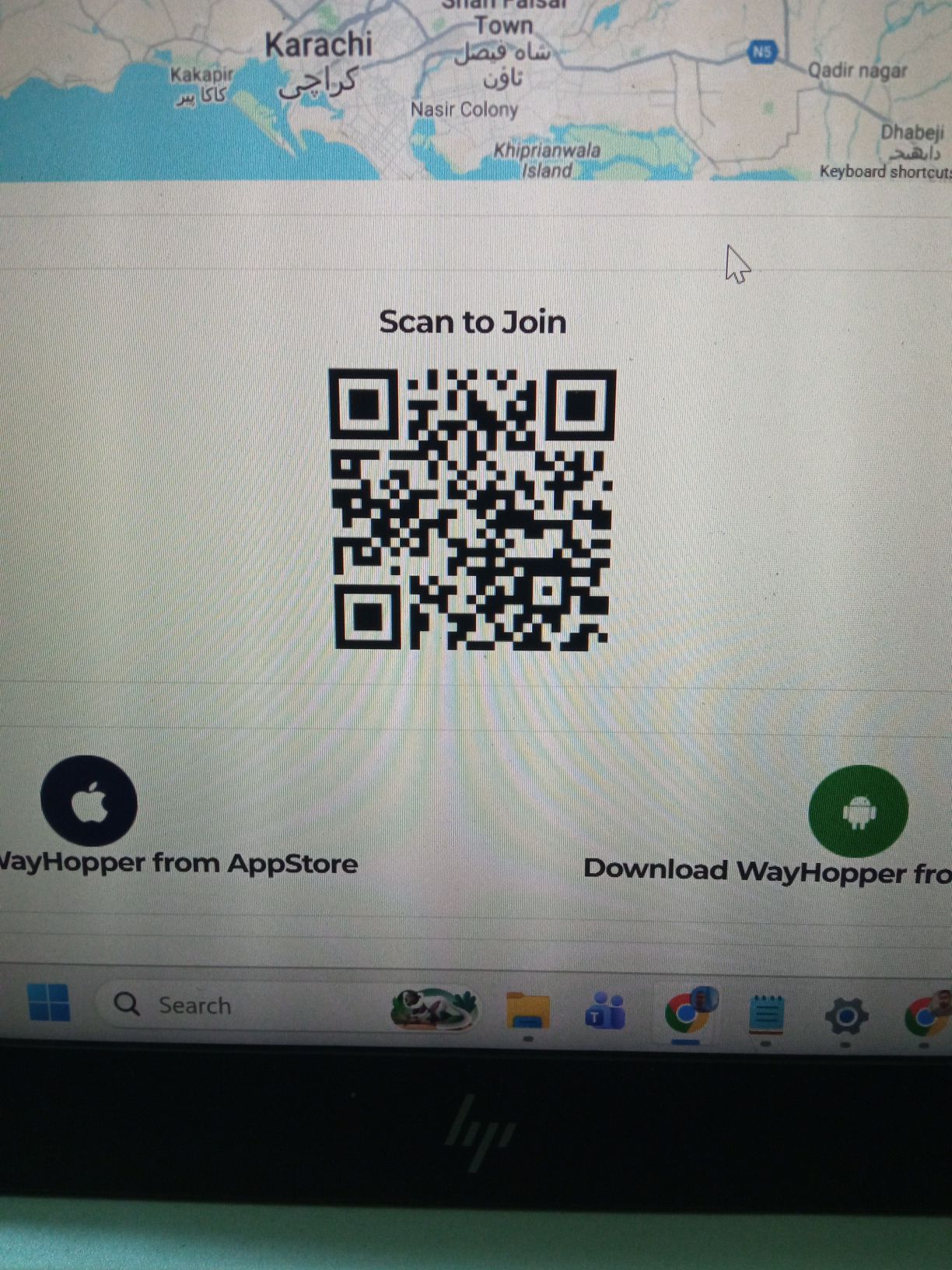Open the Notepad app in the taskbar
Image resolution: width=952 pixels, height=1270 pixels.
767,1016
